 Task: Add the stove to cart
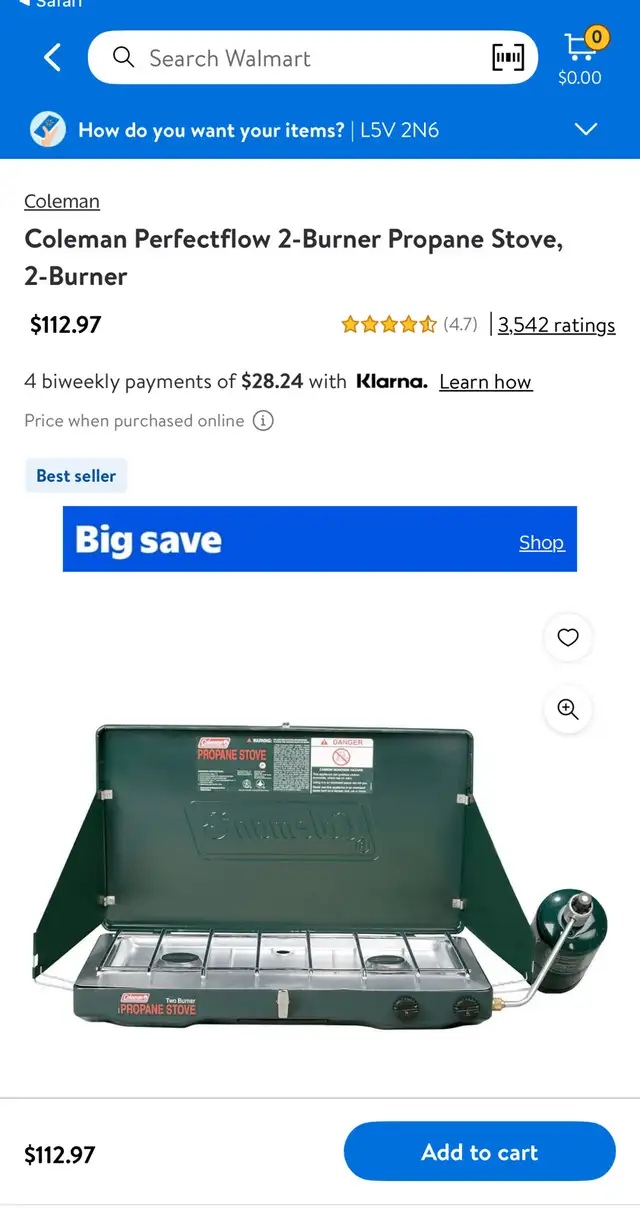[x=480, y=1152]
